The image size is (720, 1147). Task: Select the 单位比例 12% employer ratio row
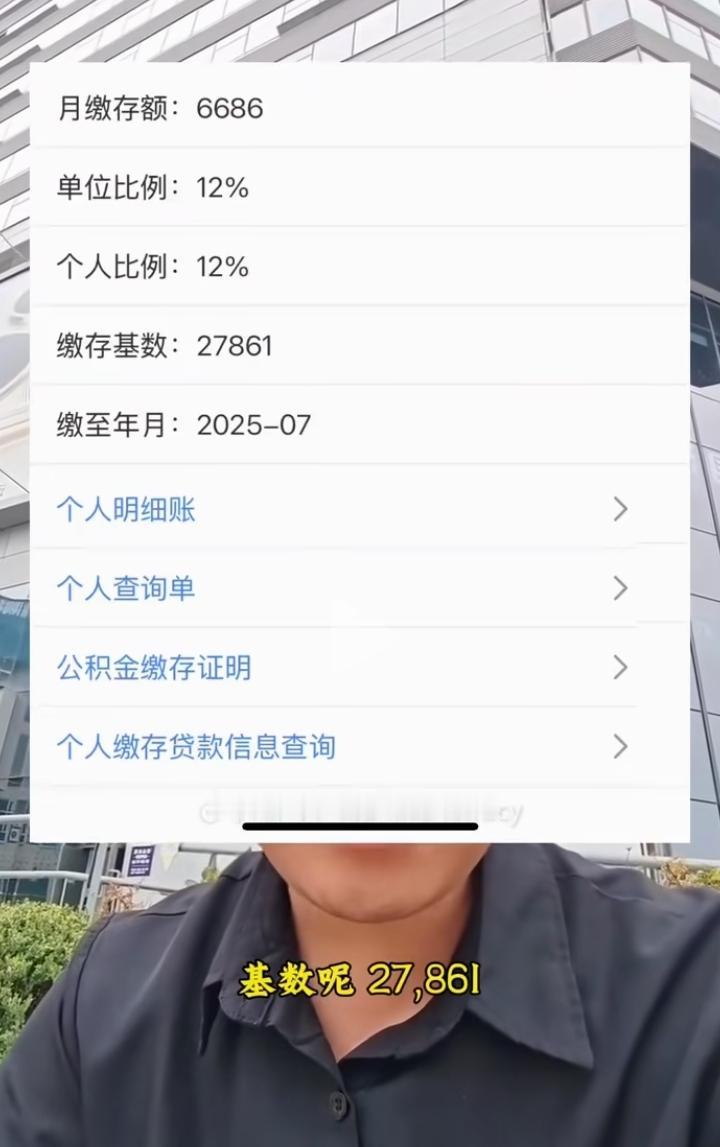[x=360, y=187]
